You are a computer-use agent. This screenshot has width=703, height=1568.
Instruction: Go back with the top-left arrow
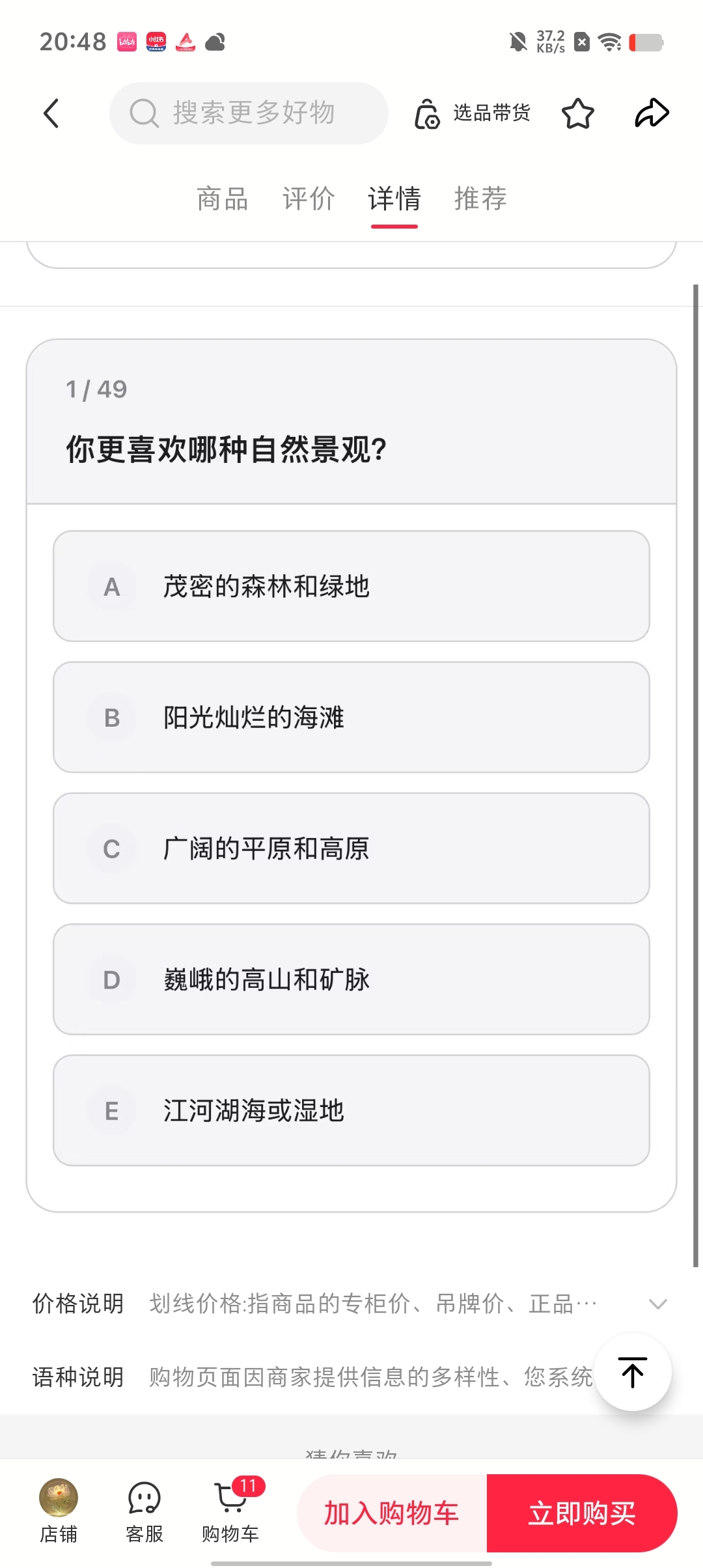coord(51,113)
